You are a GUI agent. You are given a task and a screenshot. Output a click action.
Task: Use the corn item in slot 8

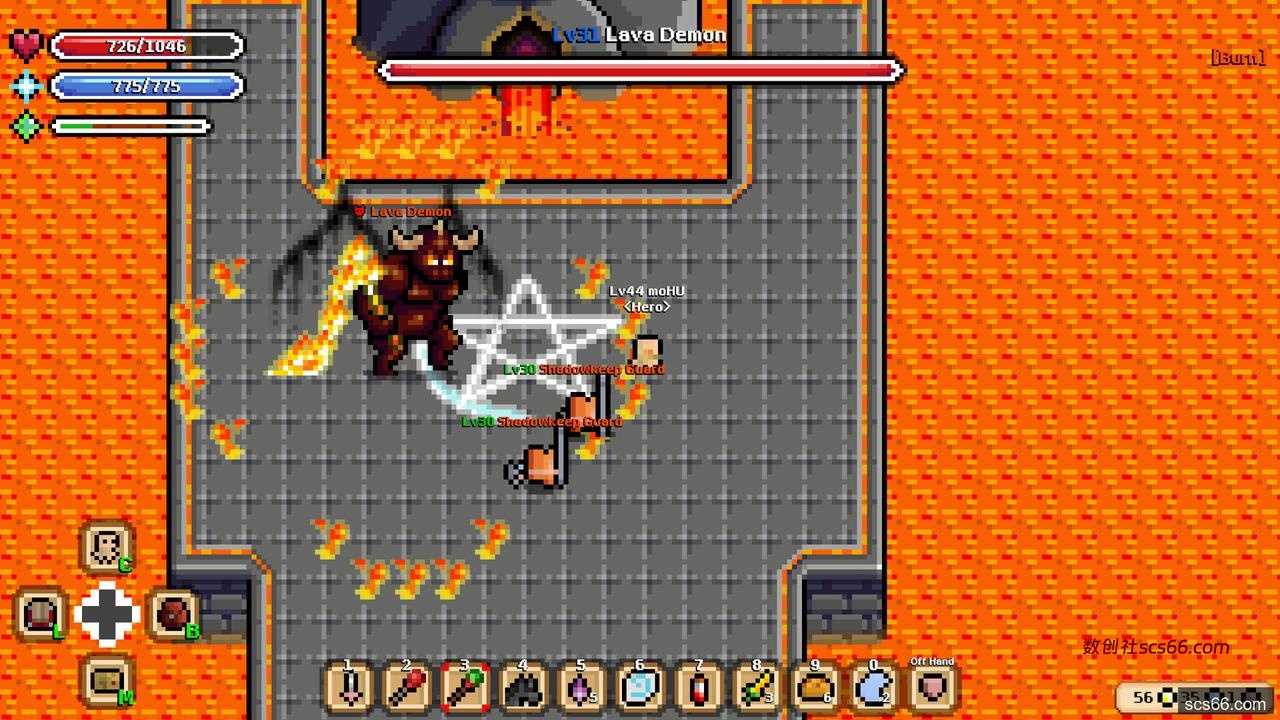click(756, 688)
